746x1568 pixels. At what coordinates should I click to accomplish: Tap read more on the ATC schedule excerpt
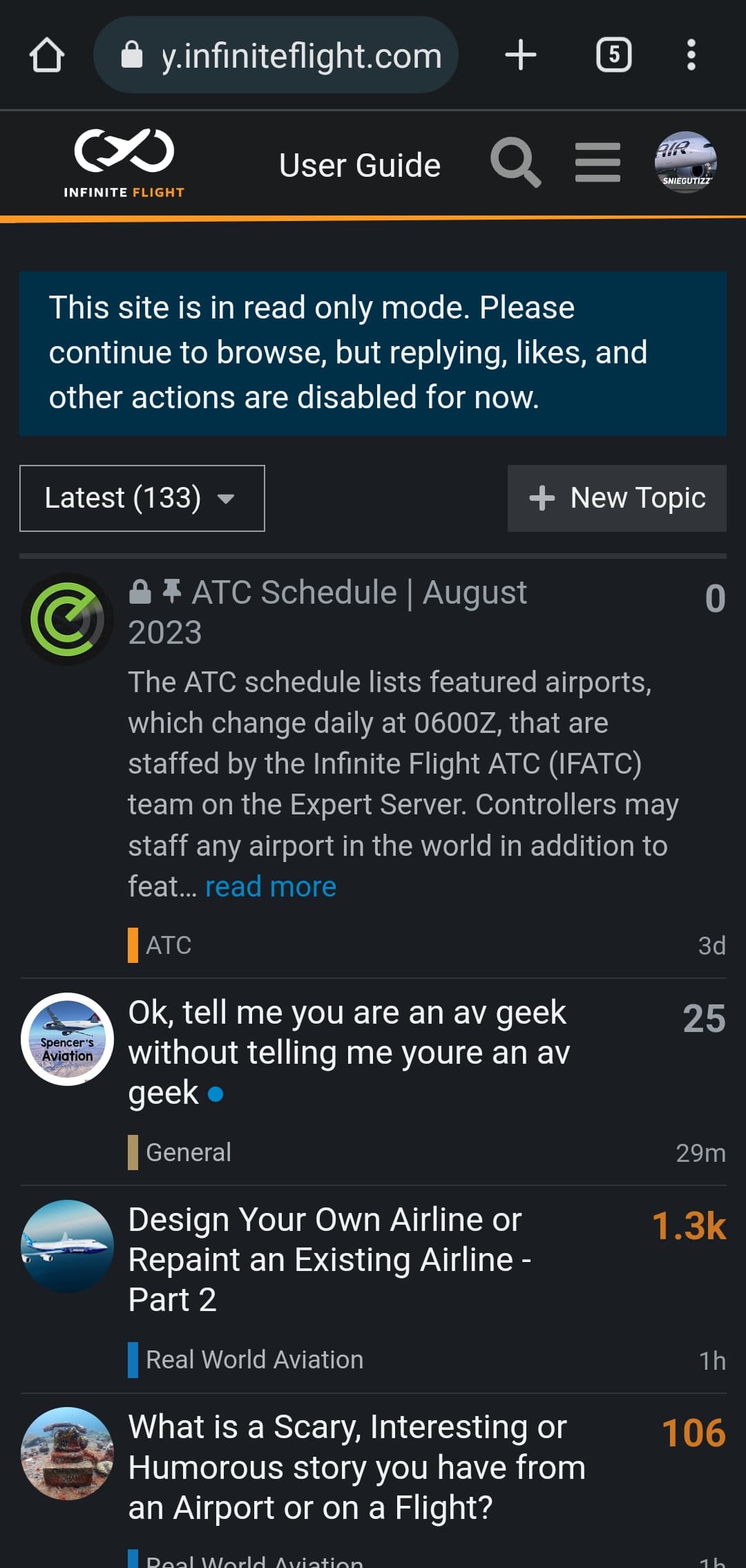tap(271, 887)
